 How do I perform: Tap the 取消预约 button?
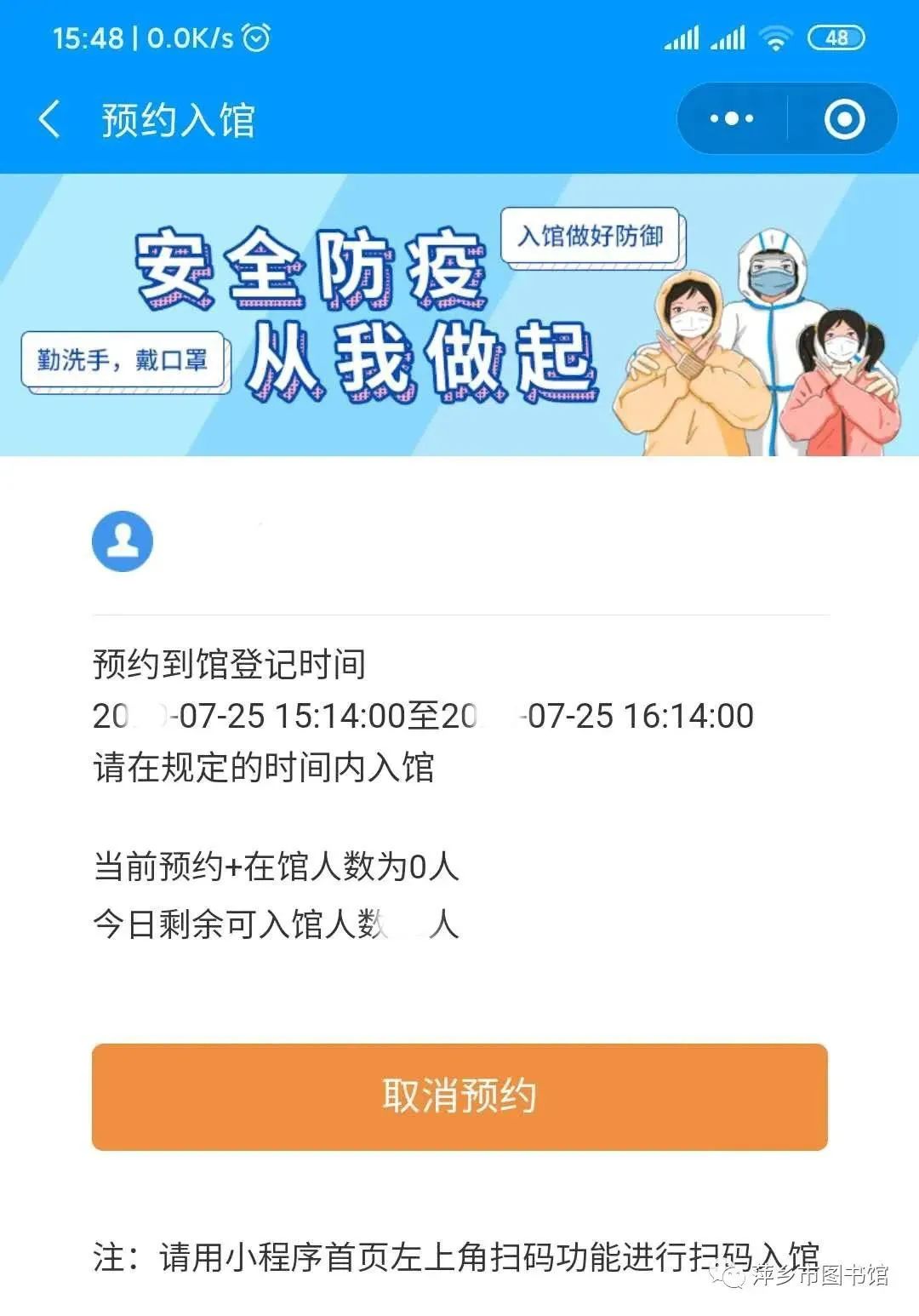(459, 1096)
